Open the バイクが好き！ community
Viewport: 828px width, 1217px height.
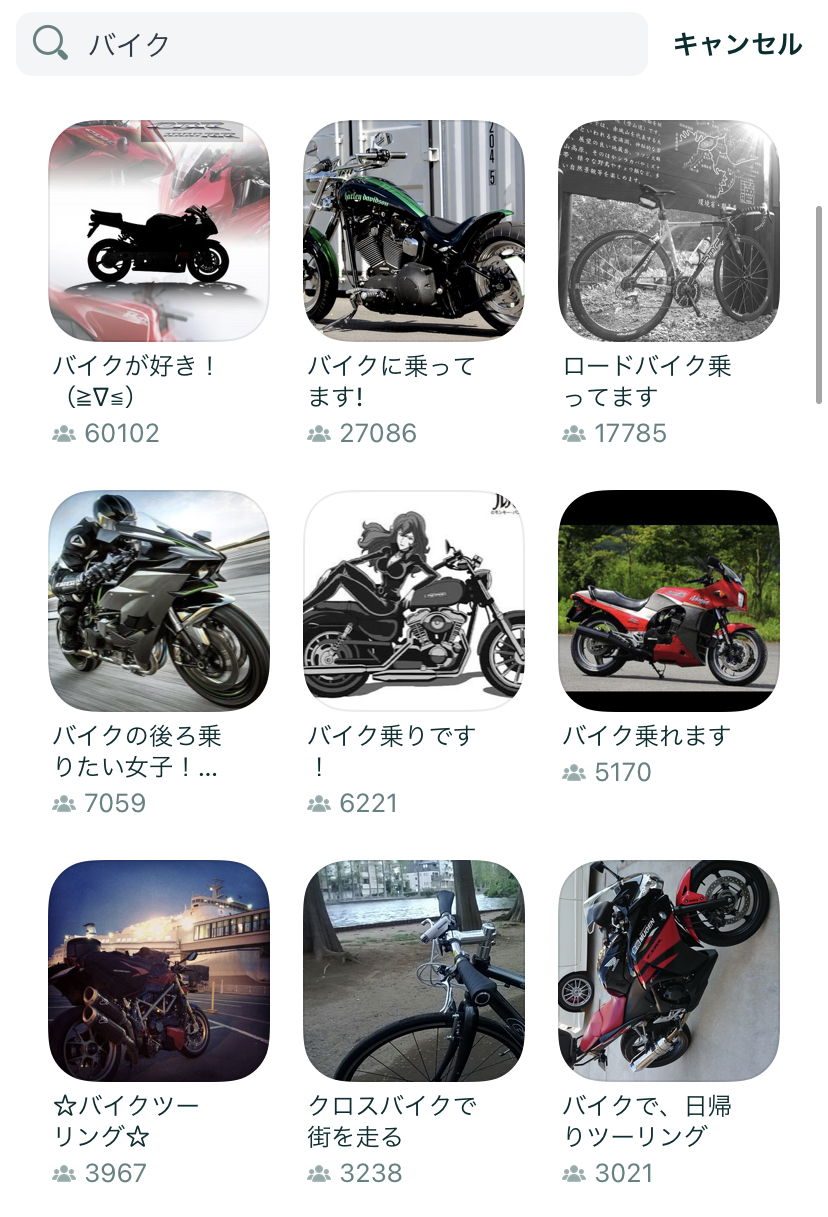[x=159, y=232]
